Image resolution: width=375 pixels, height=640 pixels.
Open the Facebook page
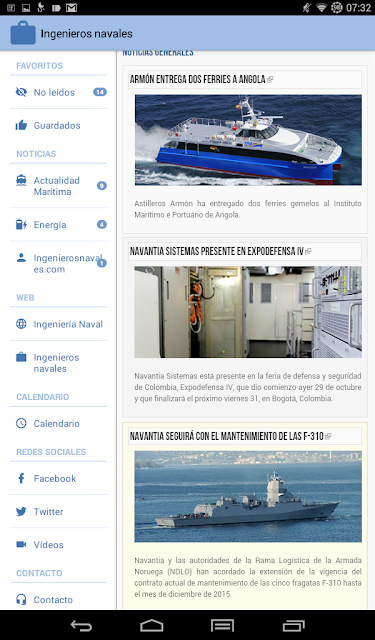click(58, 478)
